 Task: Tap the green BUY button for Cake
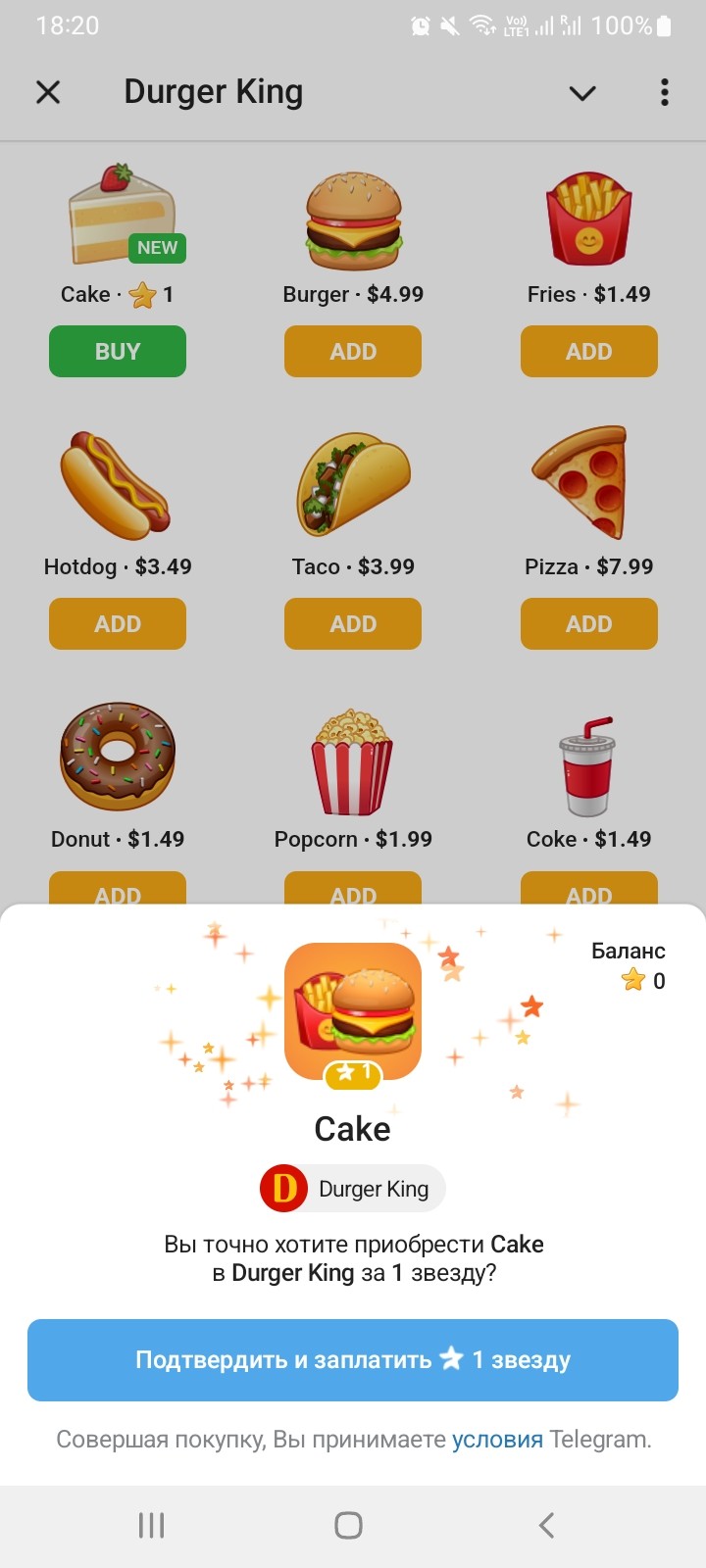(x=118, y=352)
